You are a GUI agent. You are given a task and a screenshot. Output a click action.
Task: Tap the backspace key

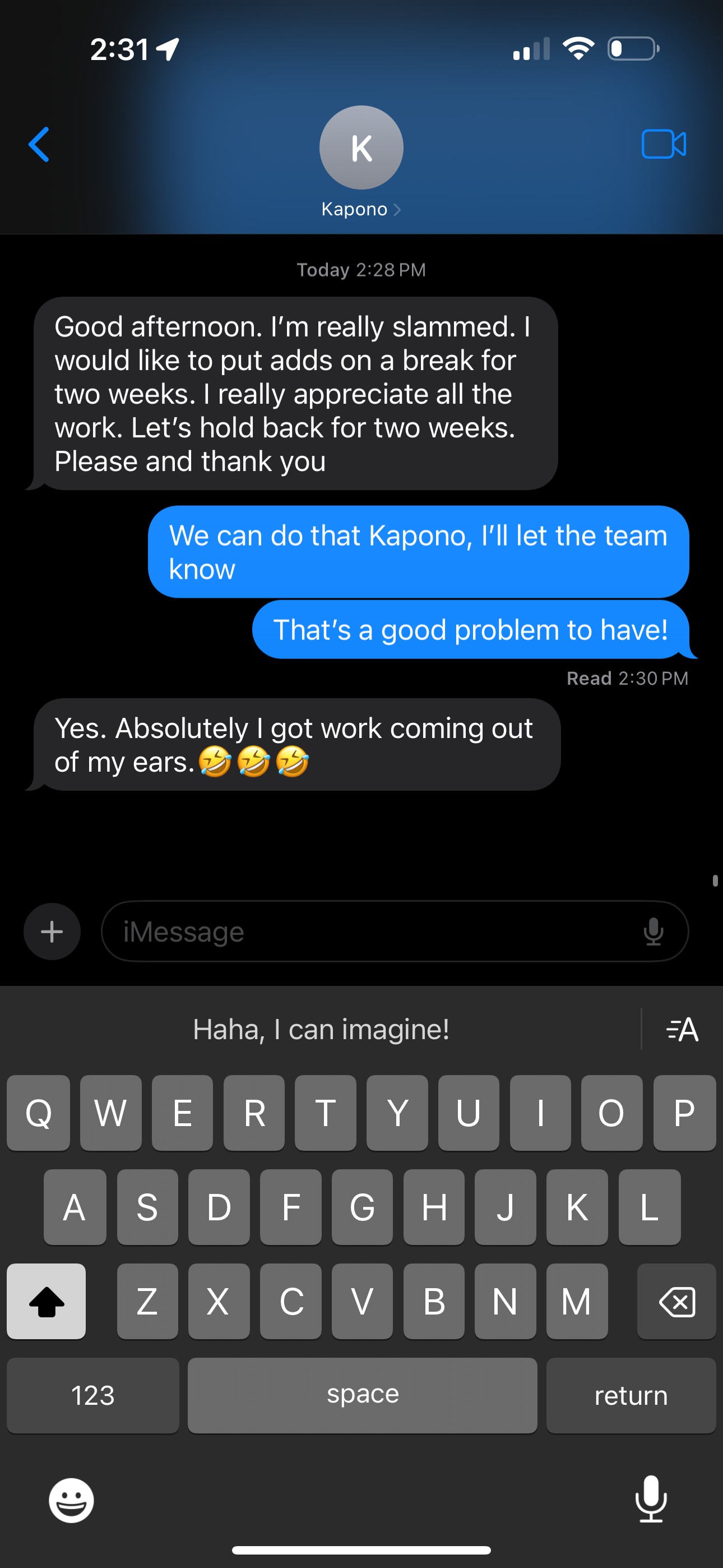(x=676, y=1302)
